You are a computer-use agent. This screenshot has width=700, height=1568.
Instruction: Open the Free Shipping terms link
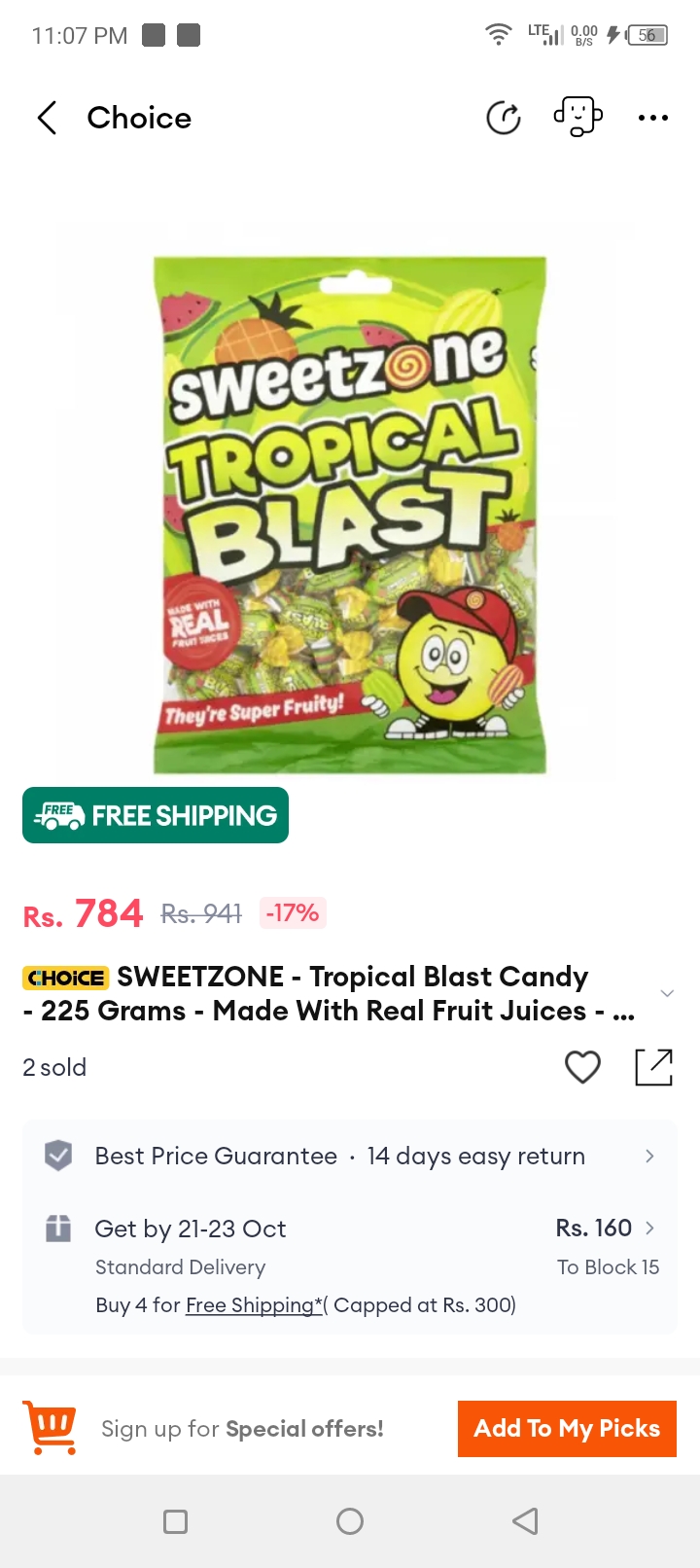point(254,1305)
